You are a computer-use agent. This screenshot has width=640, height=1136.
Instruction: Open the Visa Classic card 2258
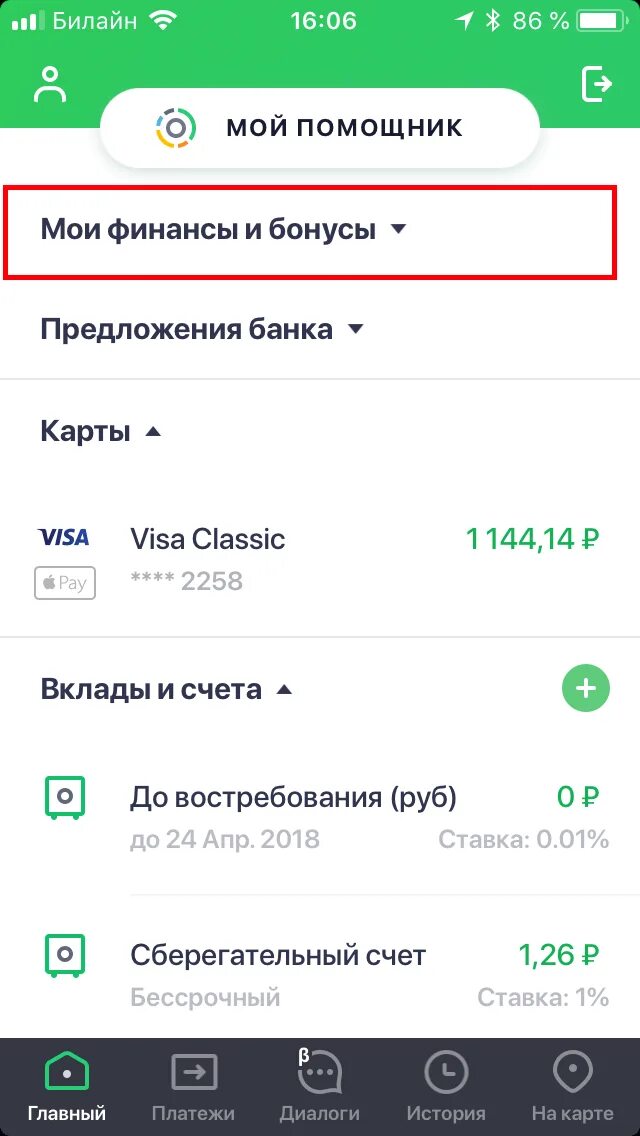tap(320, 558)
